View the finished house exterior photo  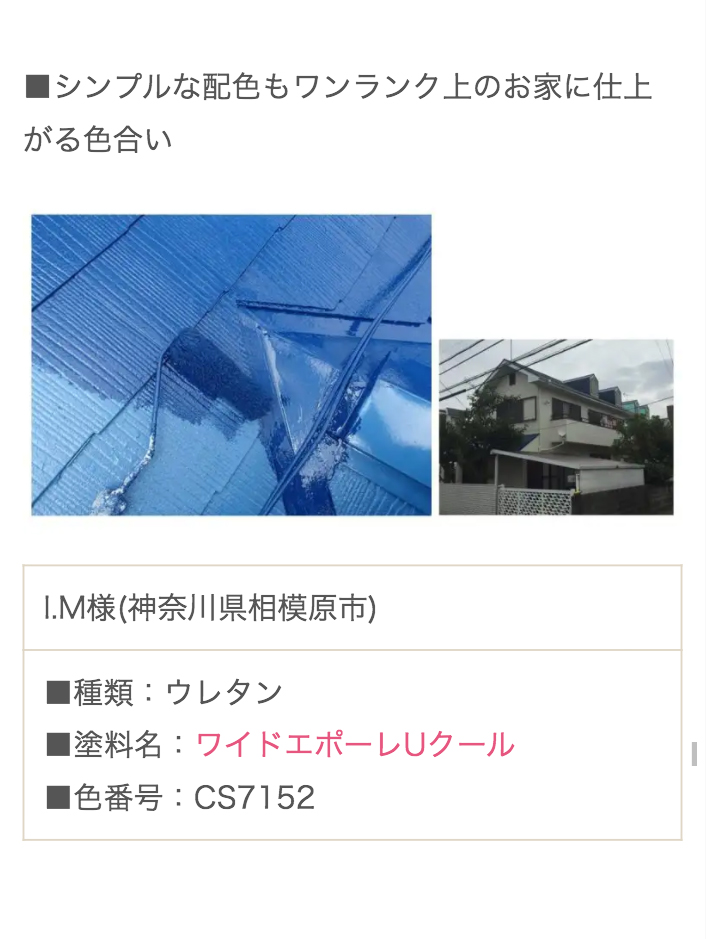point(556,427)
